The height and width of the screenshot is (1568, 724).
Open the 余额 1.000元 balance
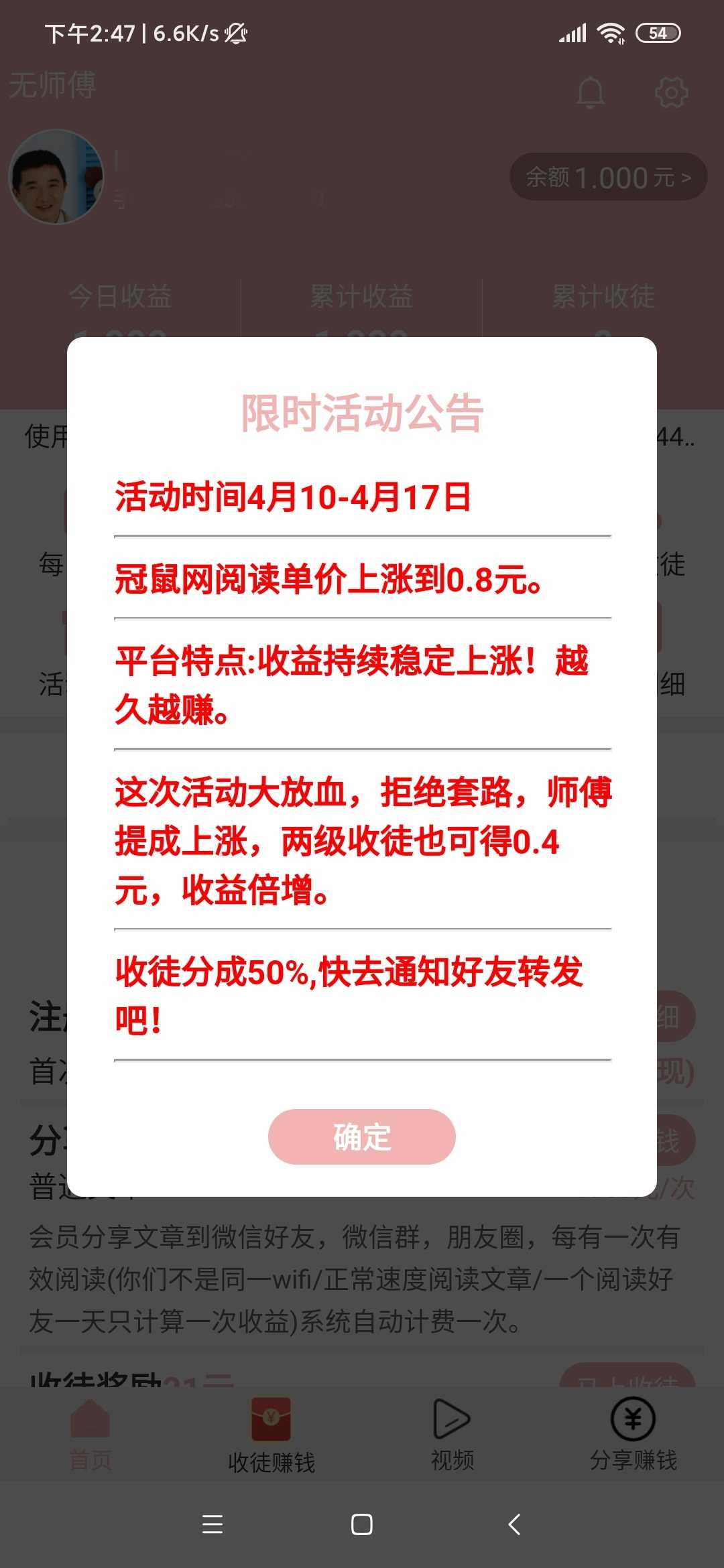pyautogui.click(x=609, y=178)
